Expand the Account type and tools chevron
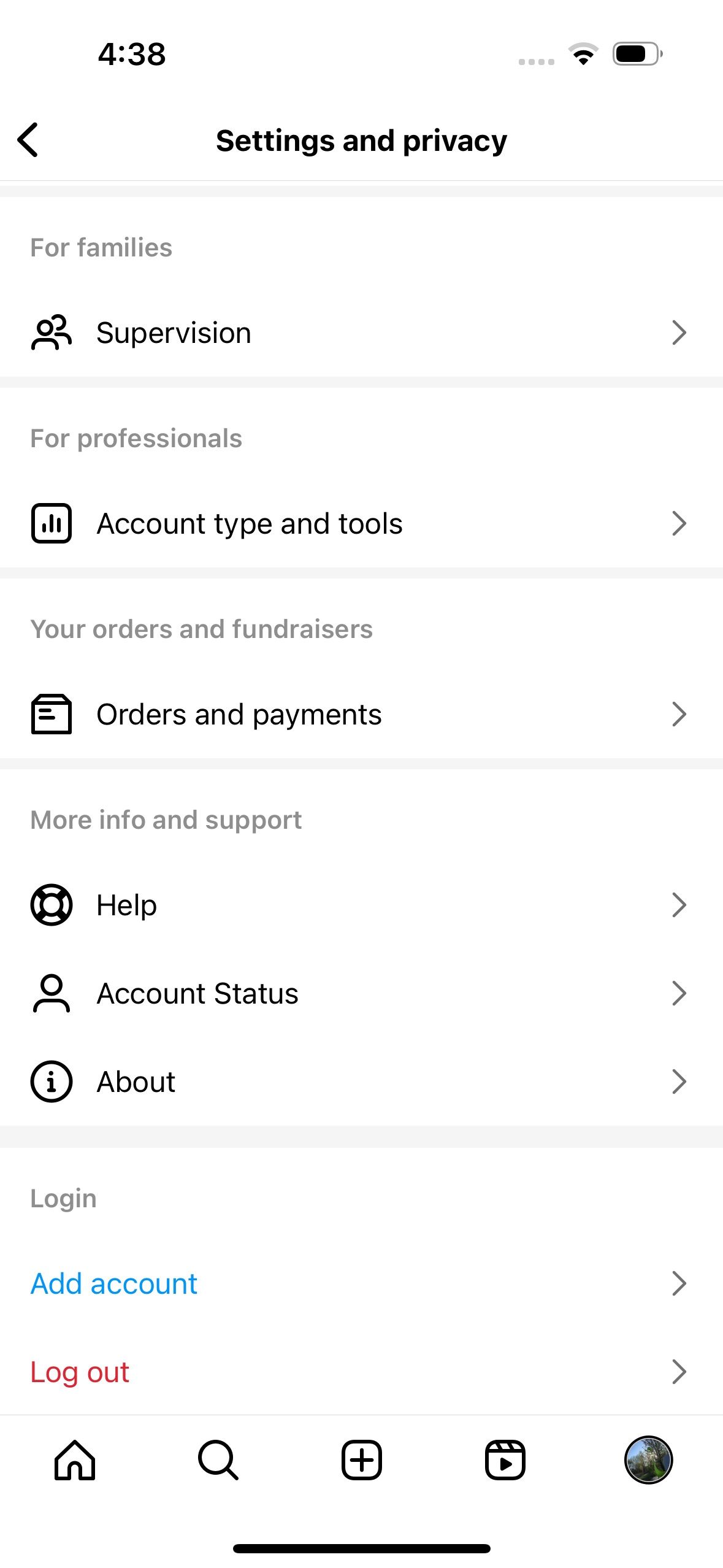The width and height of the screenshot is (723, 1568). click(x=679, y=523)
